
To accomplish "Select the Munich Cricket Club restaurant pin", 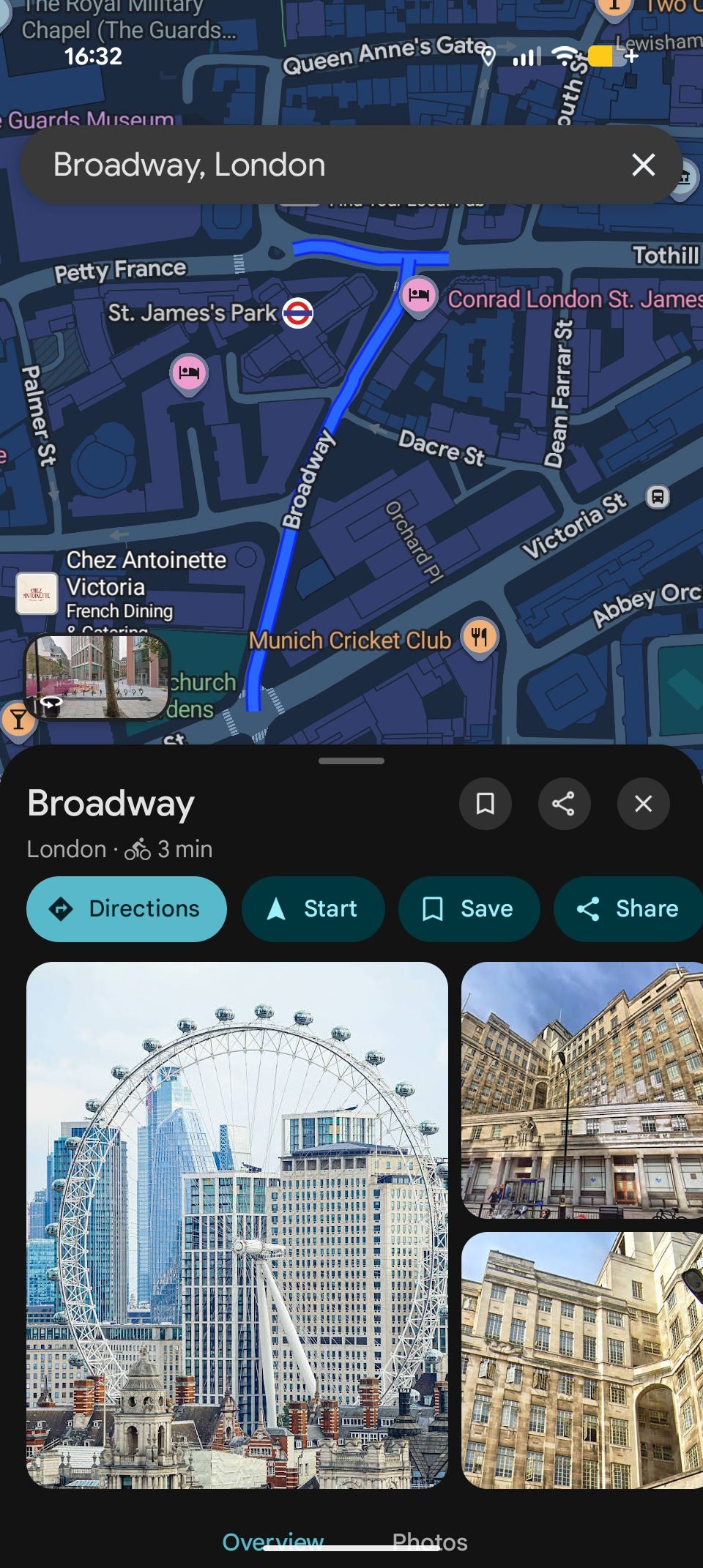I will pos(480,637).
